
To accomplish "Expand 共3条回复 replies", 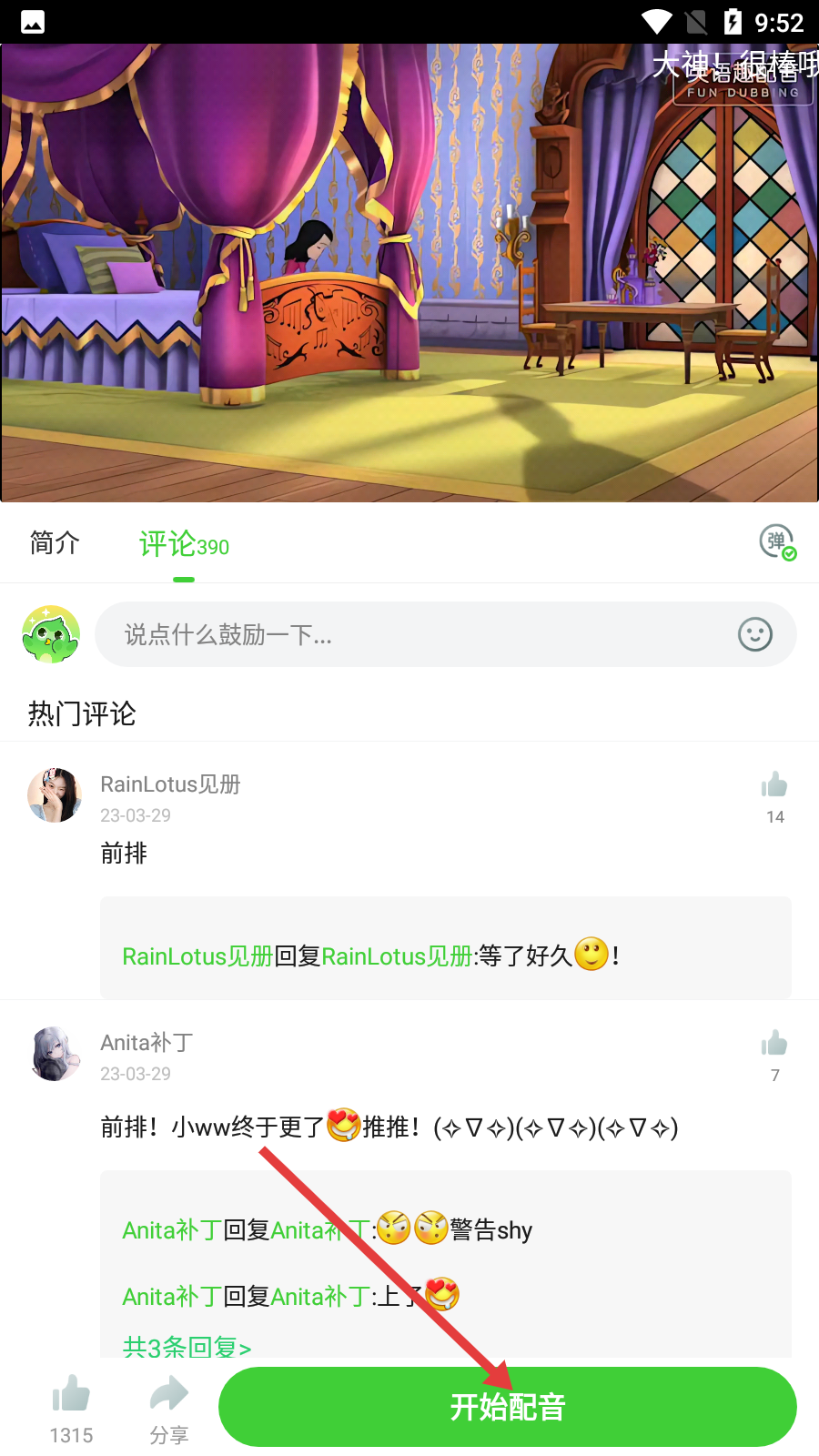I will pyautogui.click(x=187, y=1346).
